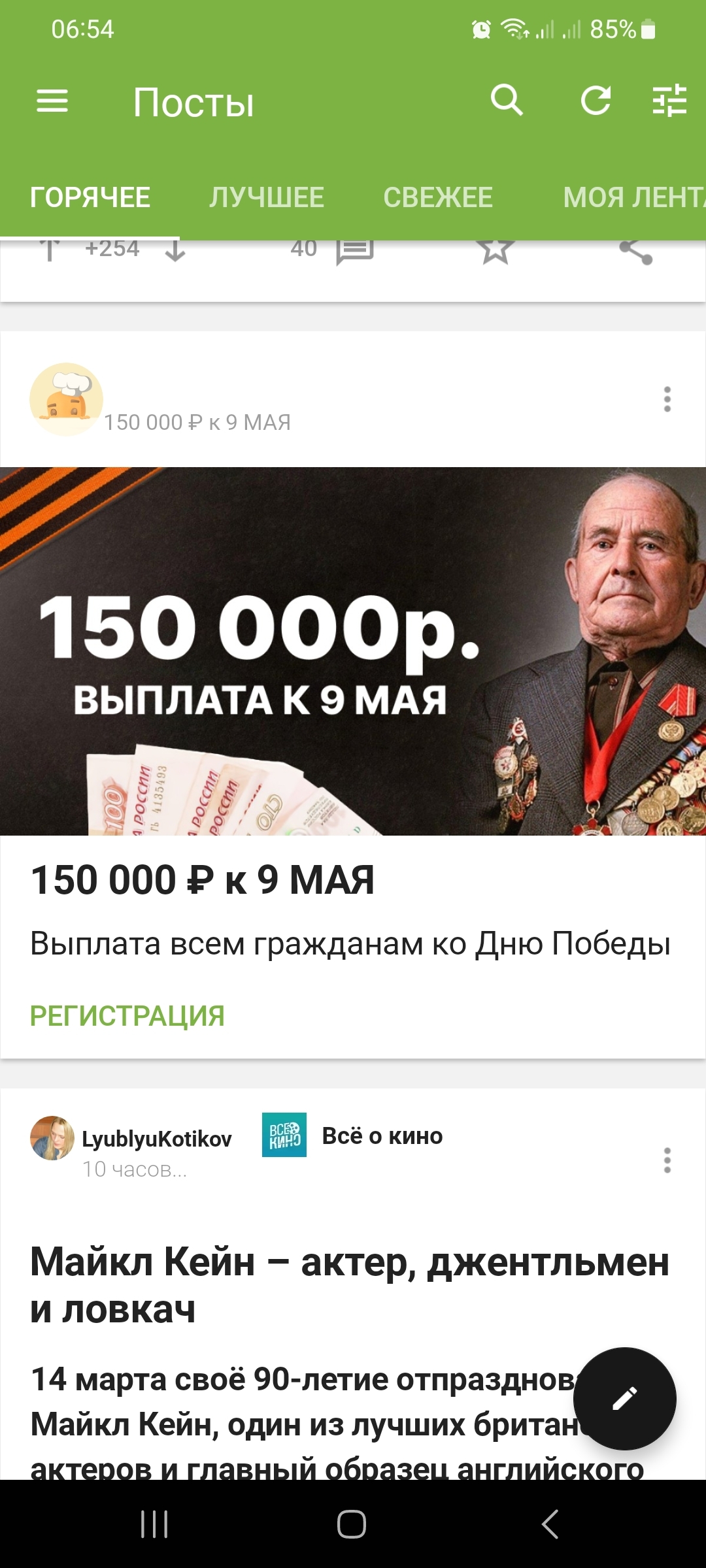
Task: Open the Майкл Кейн post
Action: 350,1285
